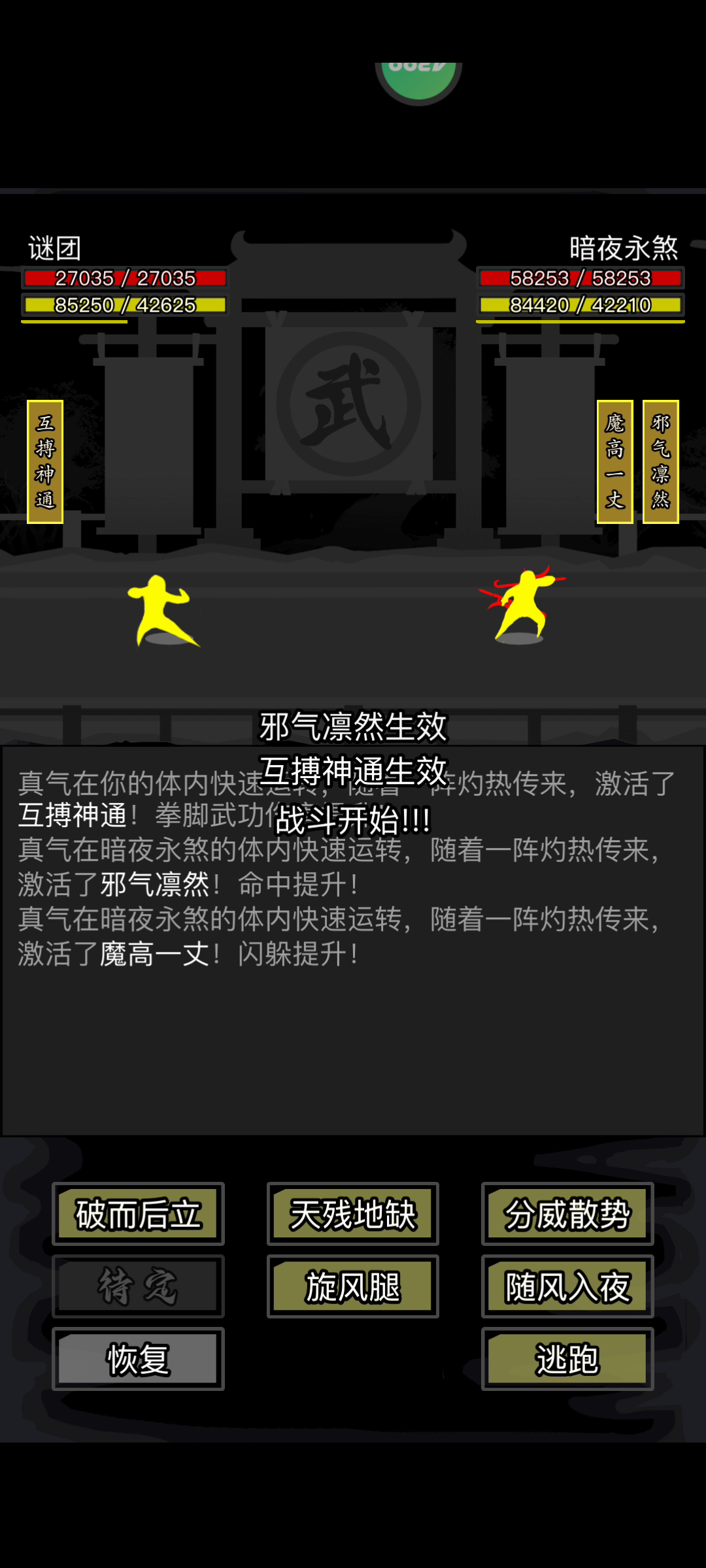View the 魔高一丈 buff banner

coord(615,462)
